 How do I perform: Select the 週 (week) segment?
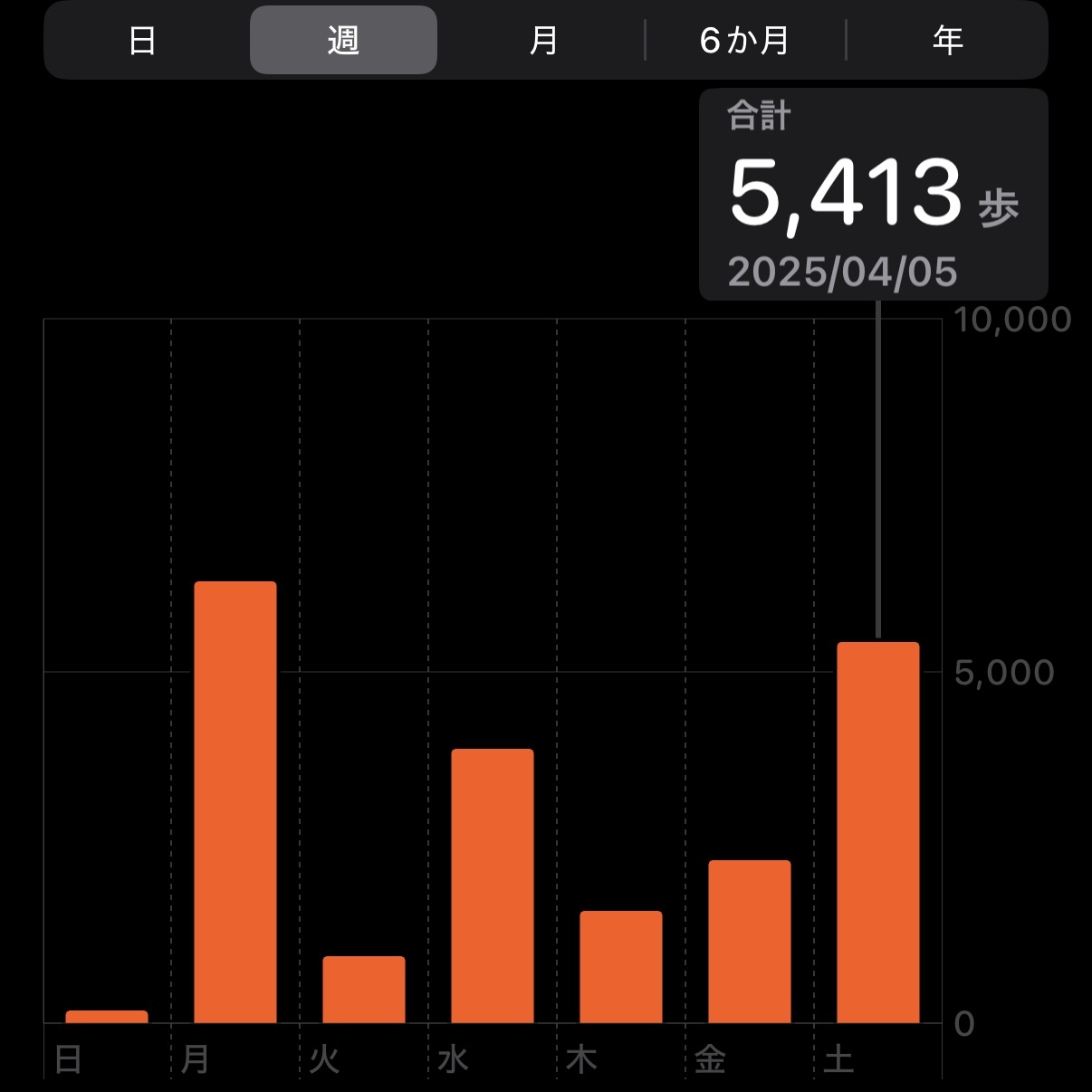tap(343, 41)
